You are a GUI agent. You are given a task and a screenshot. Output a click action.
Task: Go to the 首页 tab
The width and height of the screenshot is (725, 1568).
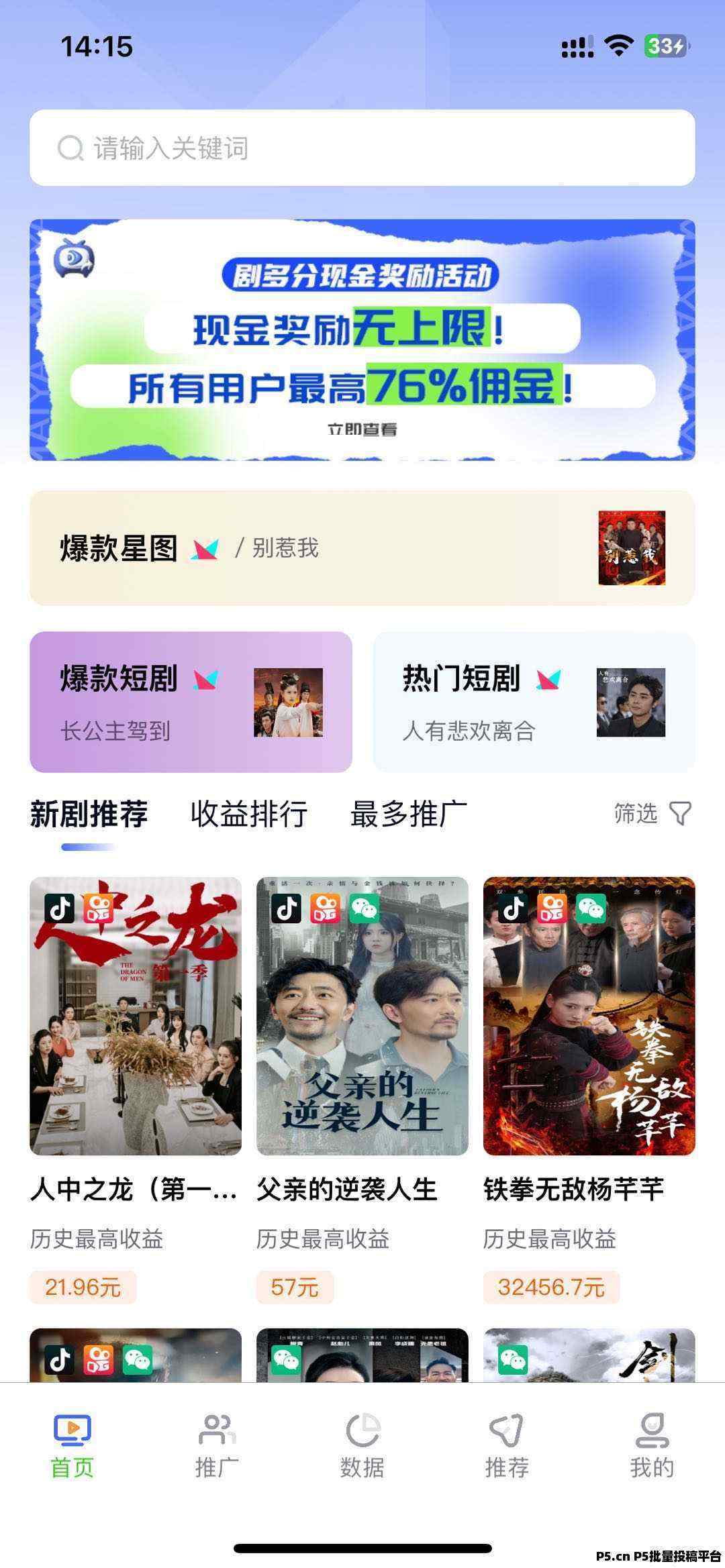72,1445
